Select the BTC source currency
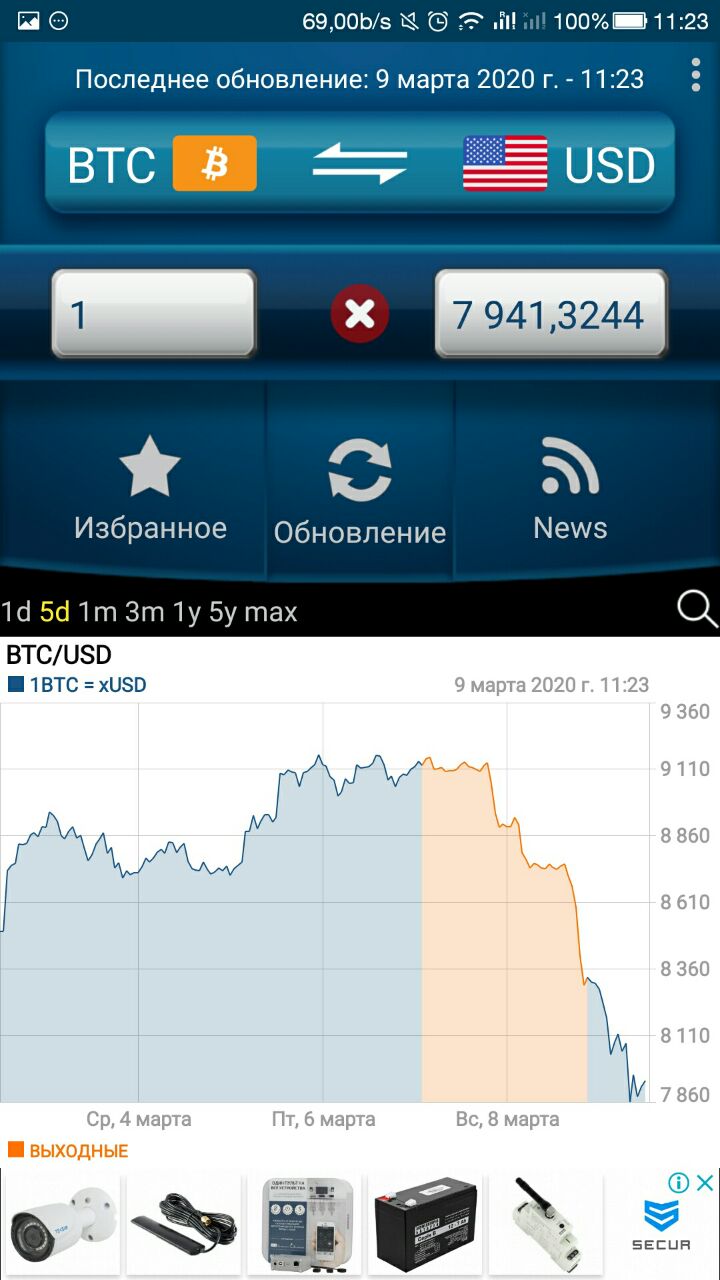The height and width of the screenshot is (1280, 720). [x=162, y=164]
